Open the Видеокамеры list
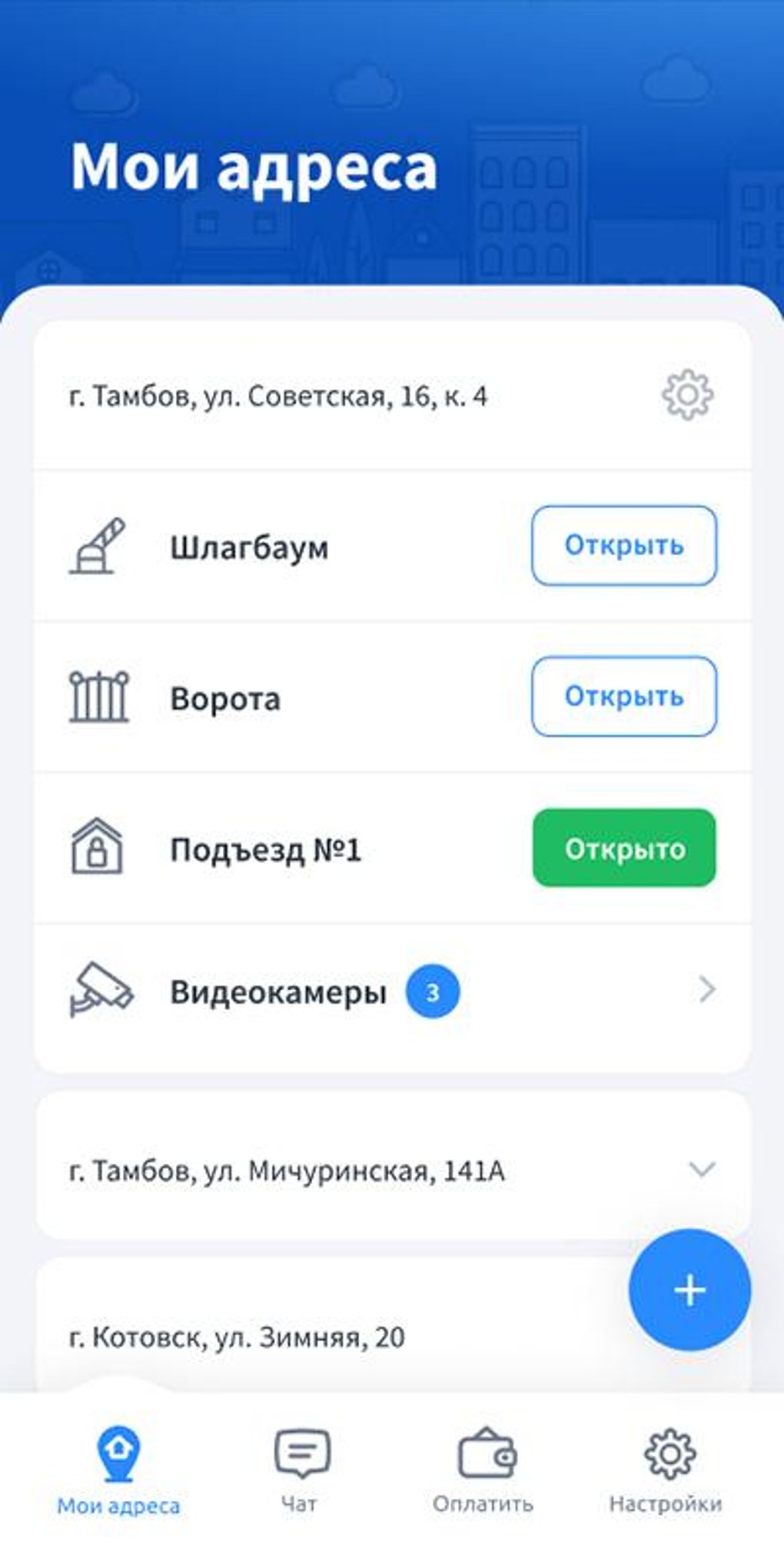 tap(392, 992)
